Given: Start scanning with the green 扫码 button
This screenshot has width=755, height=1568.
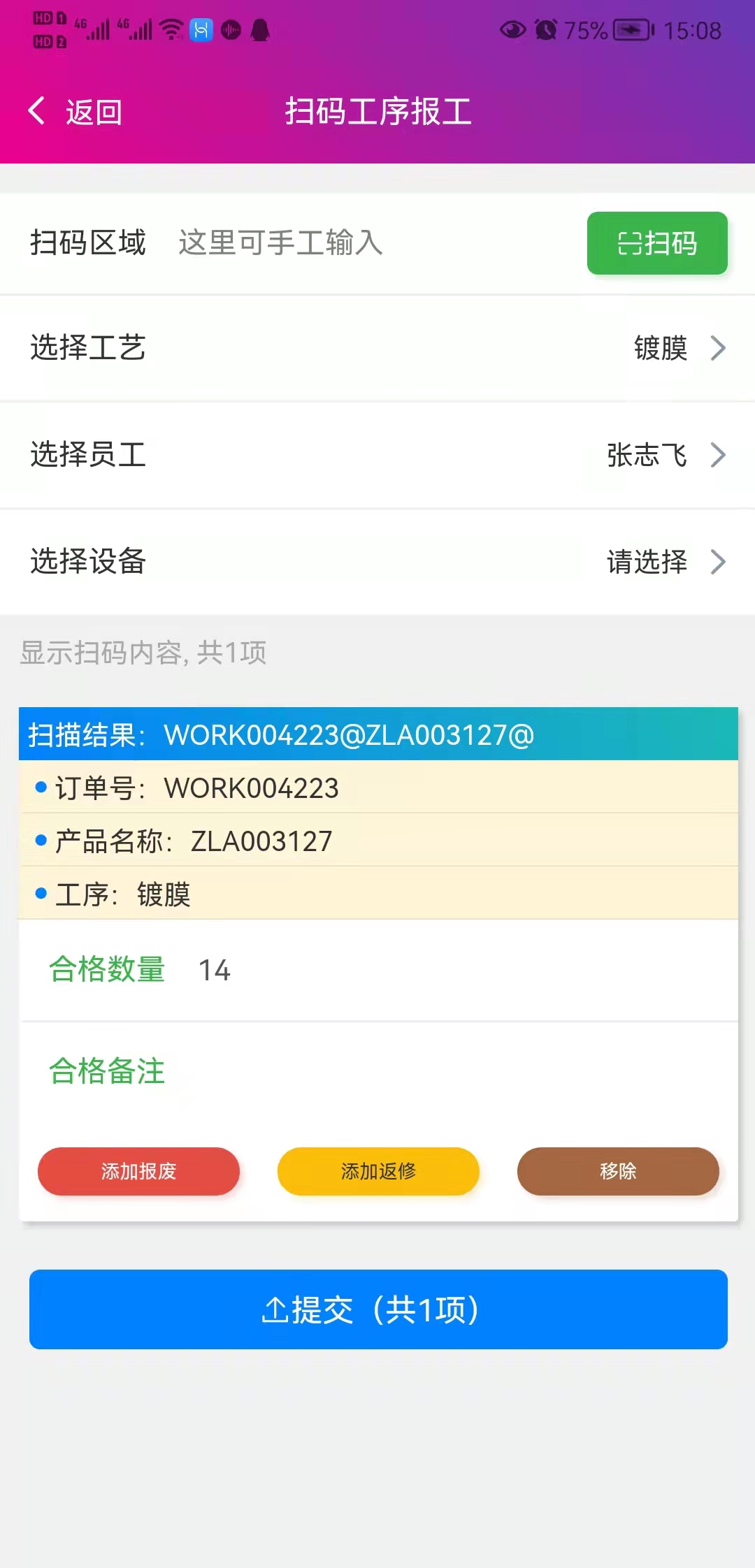Looking at the screenshot, I should 656,243.
